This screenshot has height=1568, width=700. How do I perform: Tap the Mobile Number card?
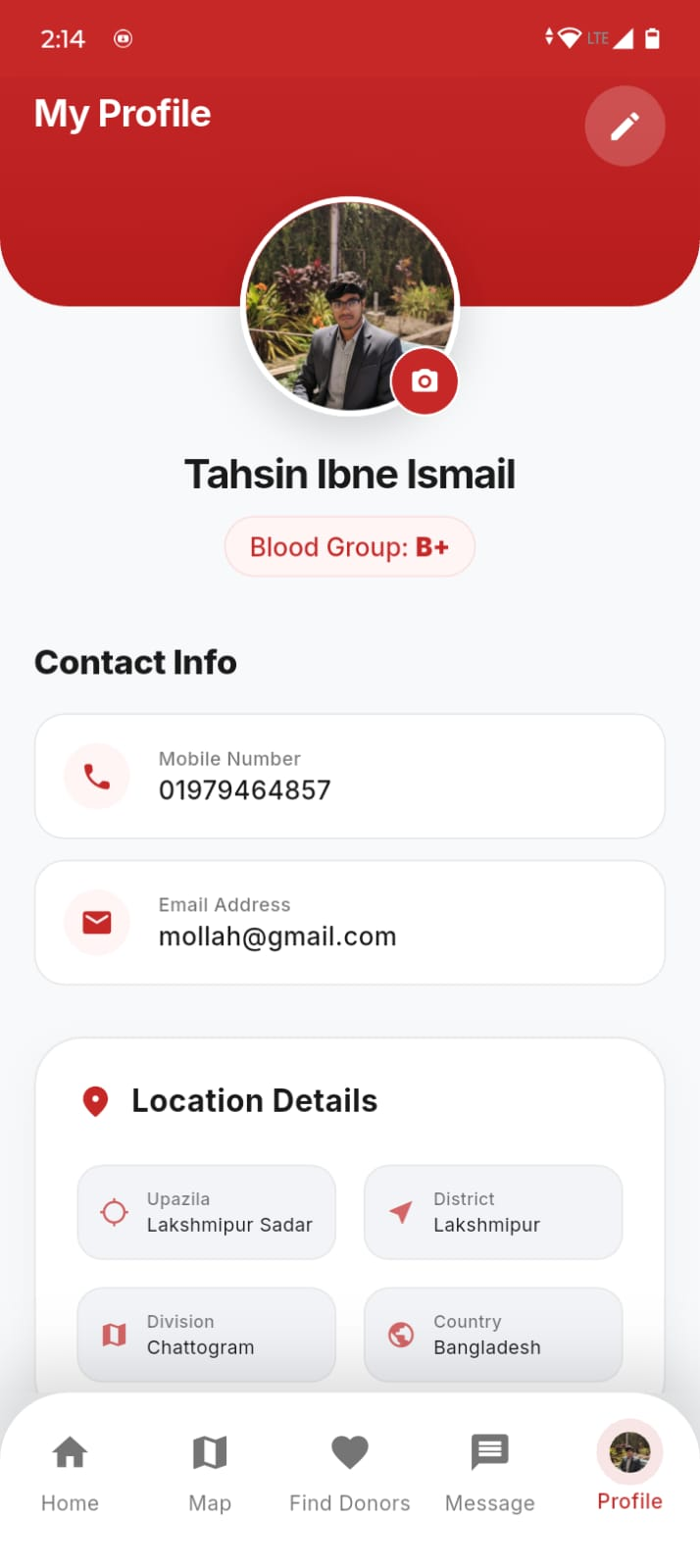[x=350, y=776]
